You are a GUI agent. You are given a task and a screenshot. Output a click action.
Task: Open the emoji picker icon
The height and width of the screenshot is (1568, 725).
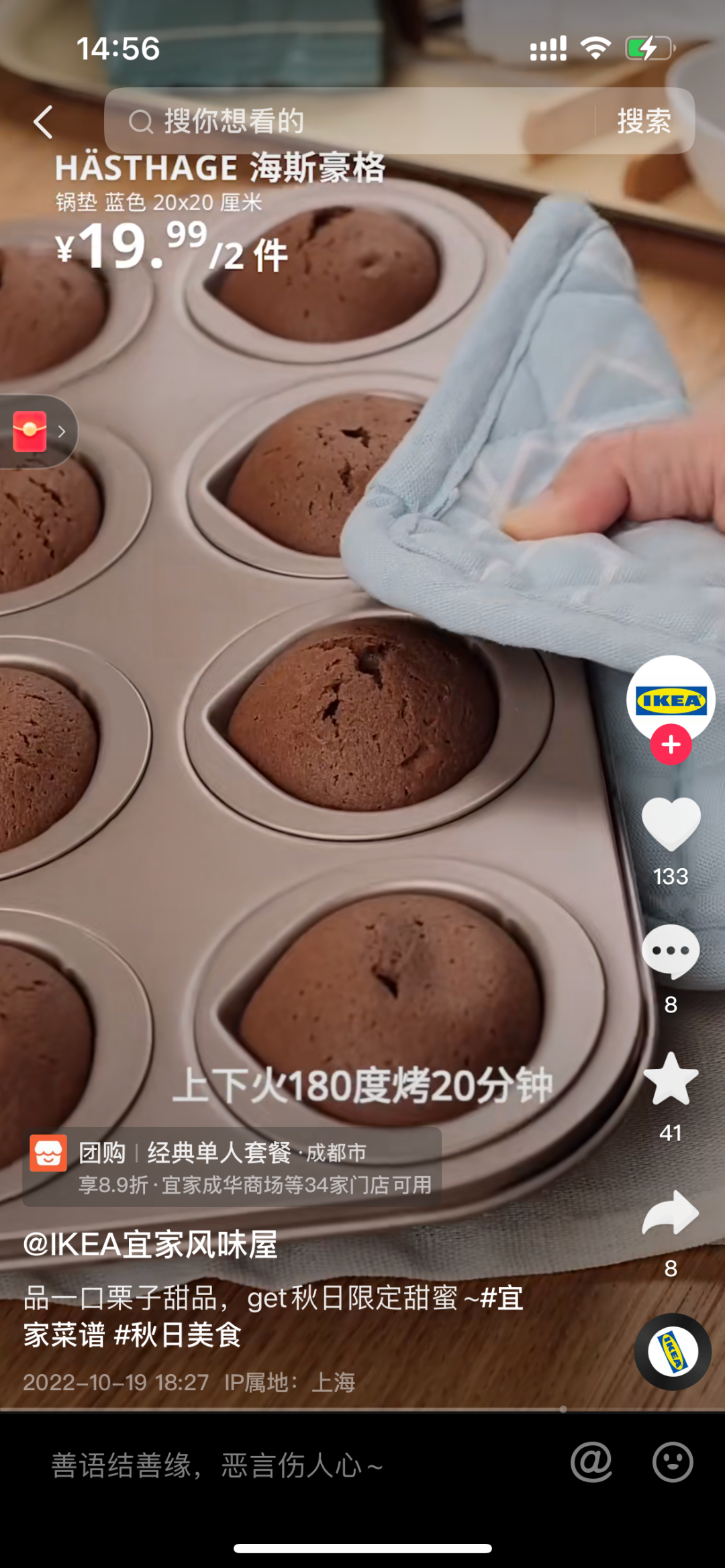click(x=673, y=1463)
